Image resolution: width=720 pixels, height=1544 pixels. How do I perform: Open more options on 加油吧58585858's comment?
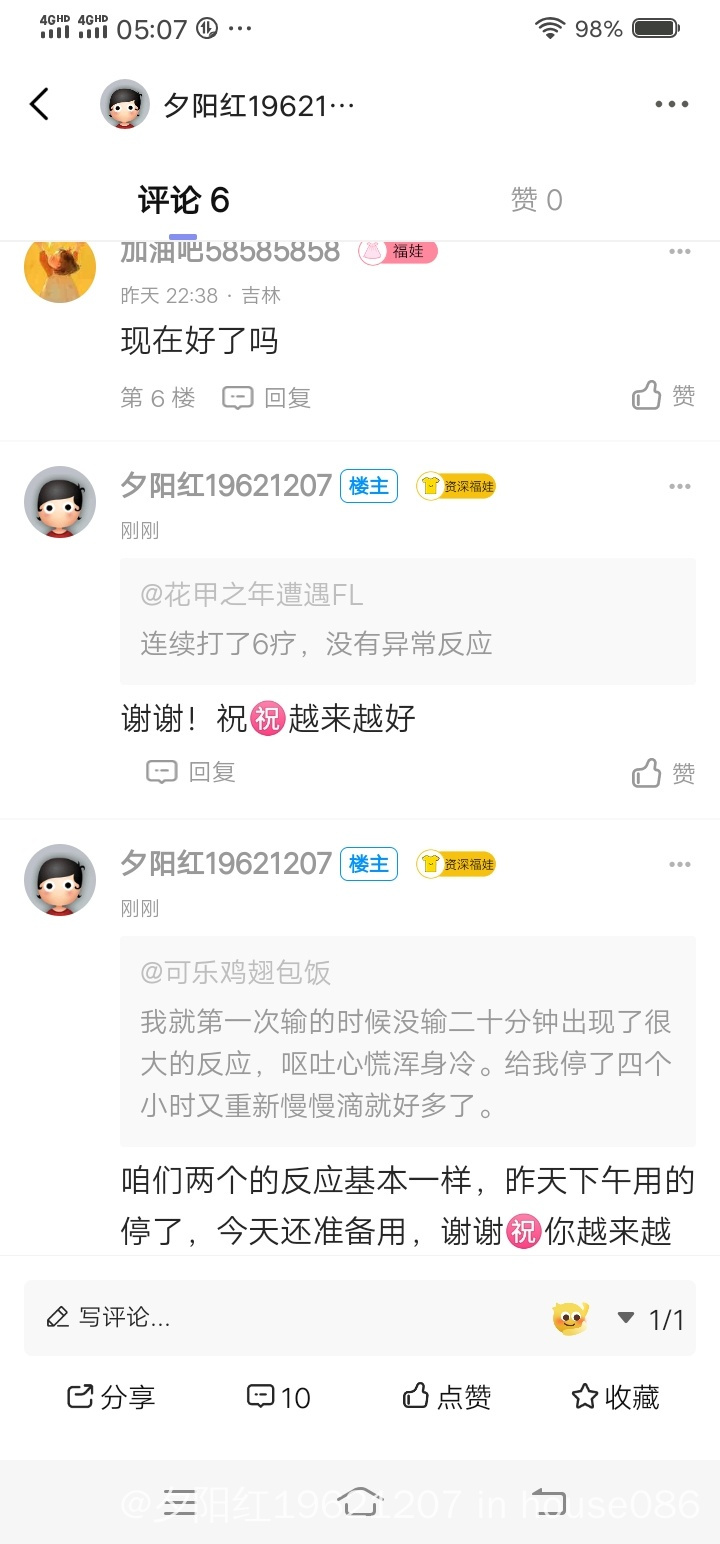point(680,252)
